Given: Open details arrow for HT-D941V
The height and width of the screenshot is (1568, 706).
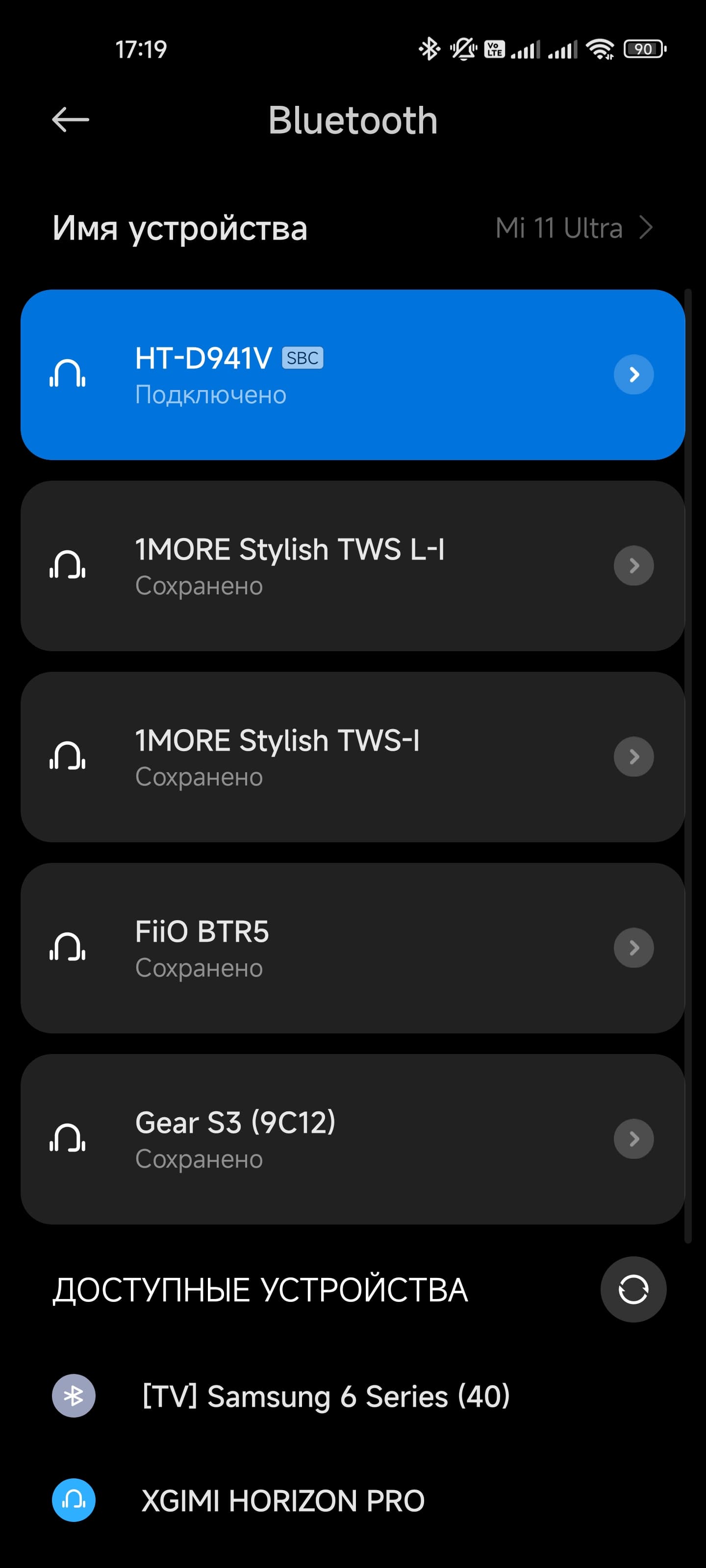Looking at the screenshot, I should coord(633,375).
